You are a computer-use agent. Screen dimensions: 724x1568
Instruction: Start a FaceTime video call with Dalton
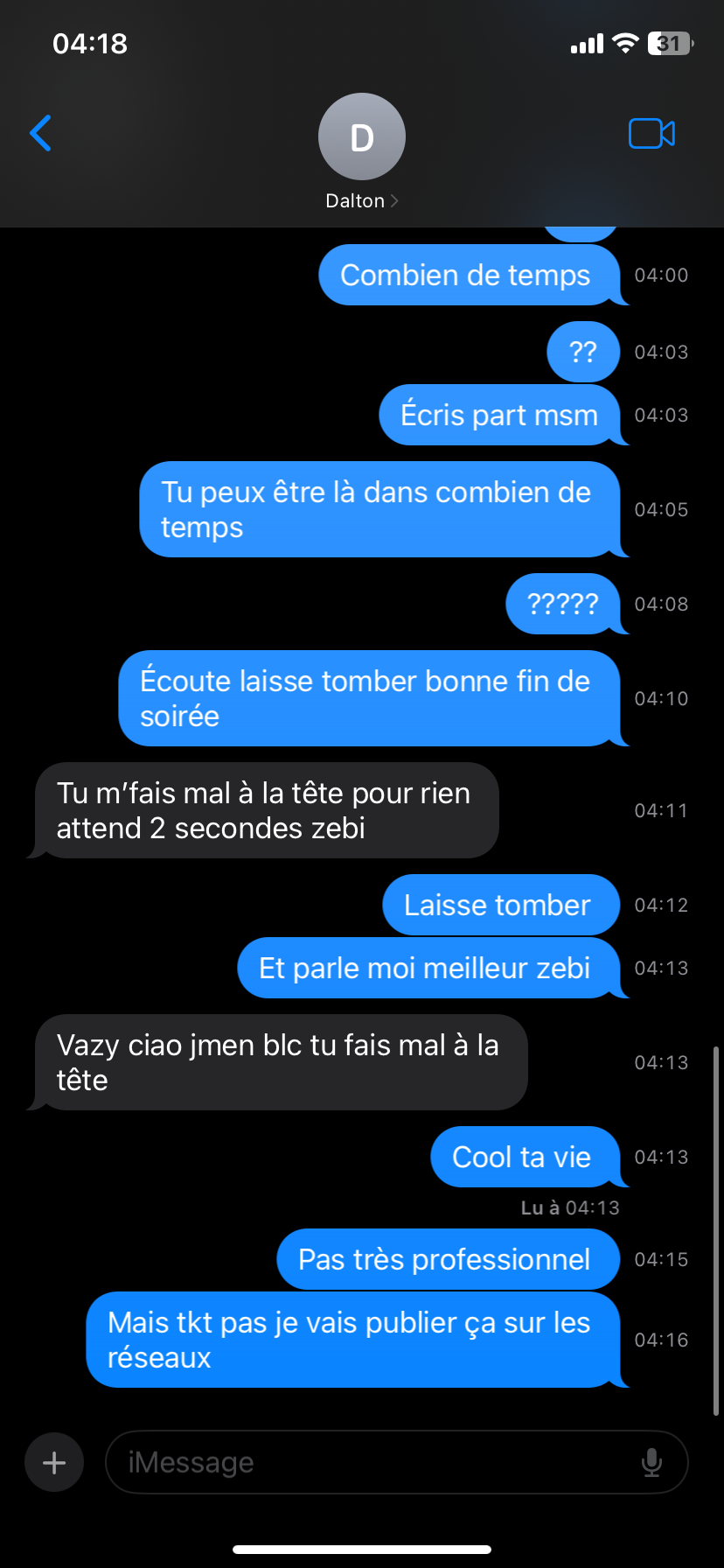pyautogui.click(x=651, y=134)
